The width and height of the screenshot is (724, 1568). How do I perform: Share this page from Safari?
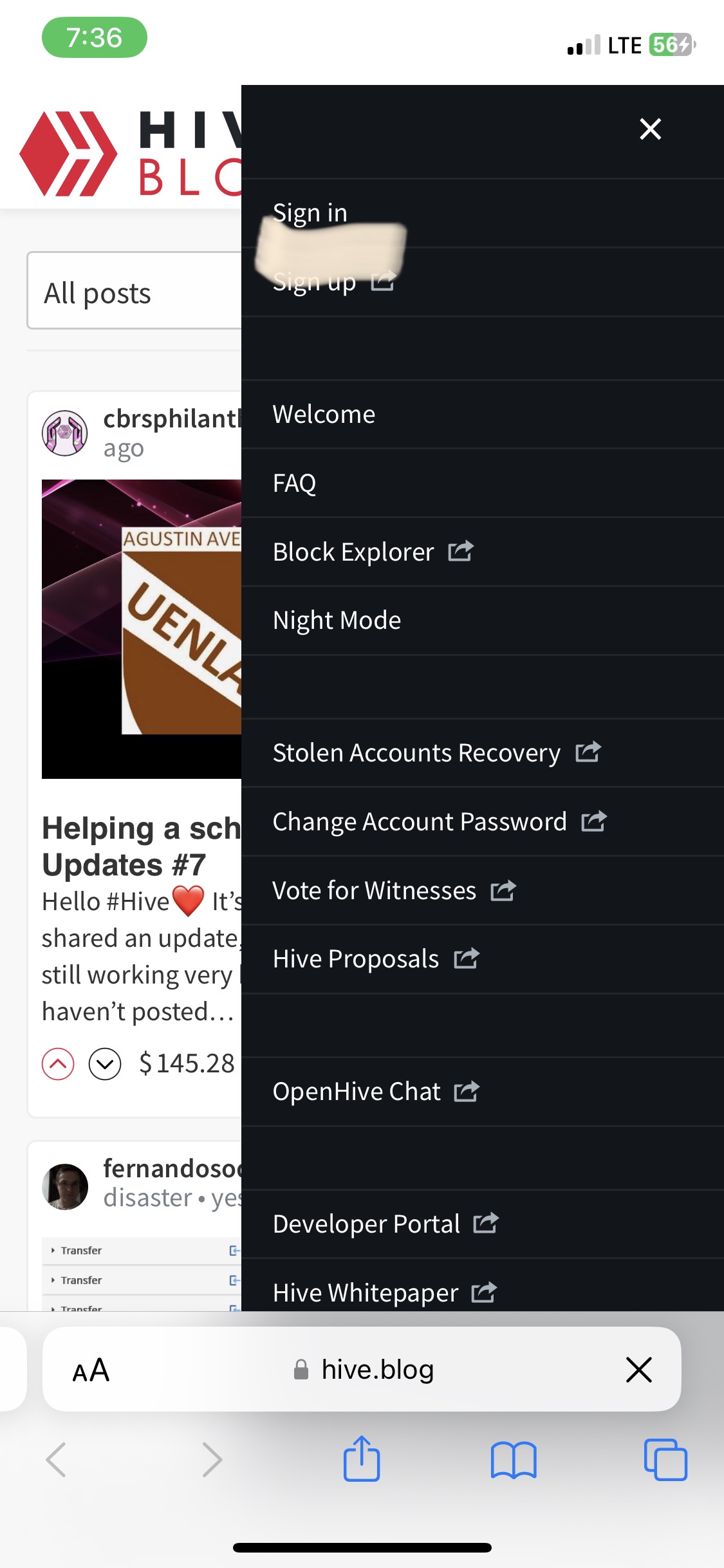click(x=362, y=1459)
